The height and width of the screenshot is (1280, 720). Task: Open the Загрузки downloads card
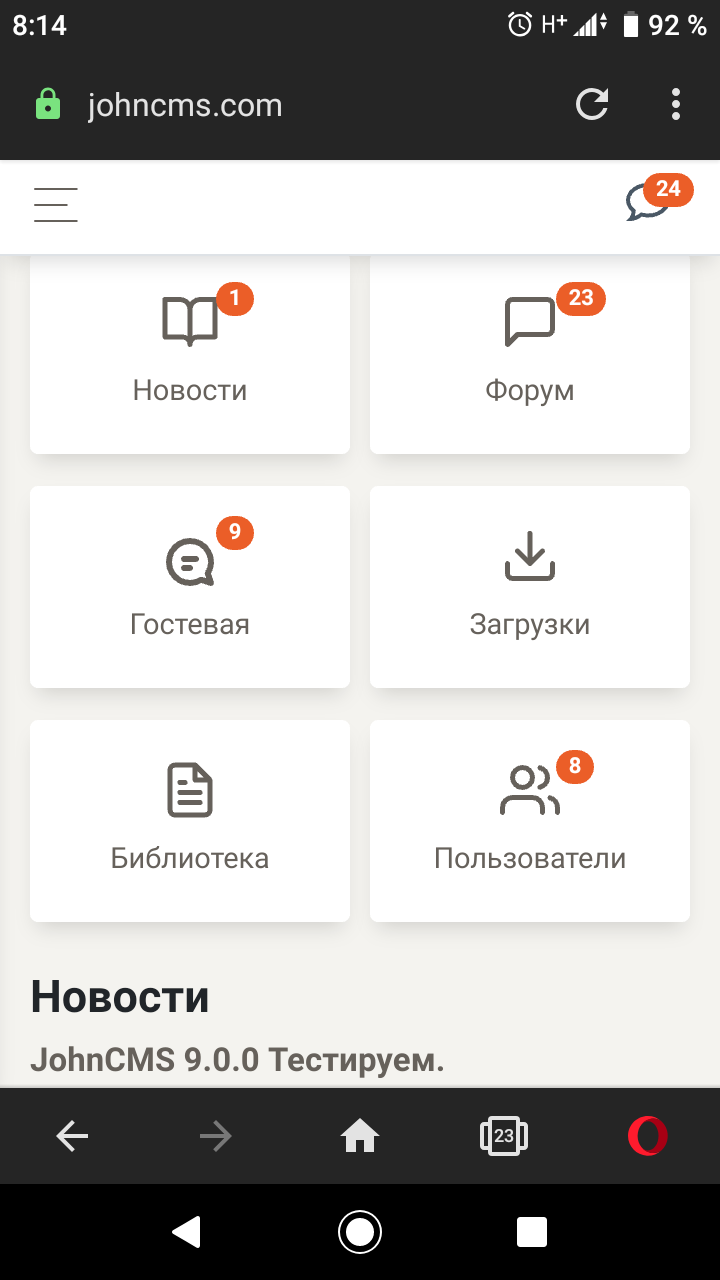(530, 587)
